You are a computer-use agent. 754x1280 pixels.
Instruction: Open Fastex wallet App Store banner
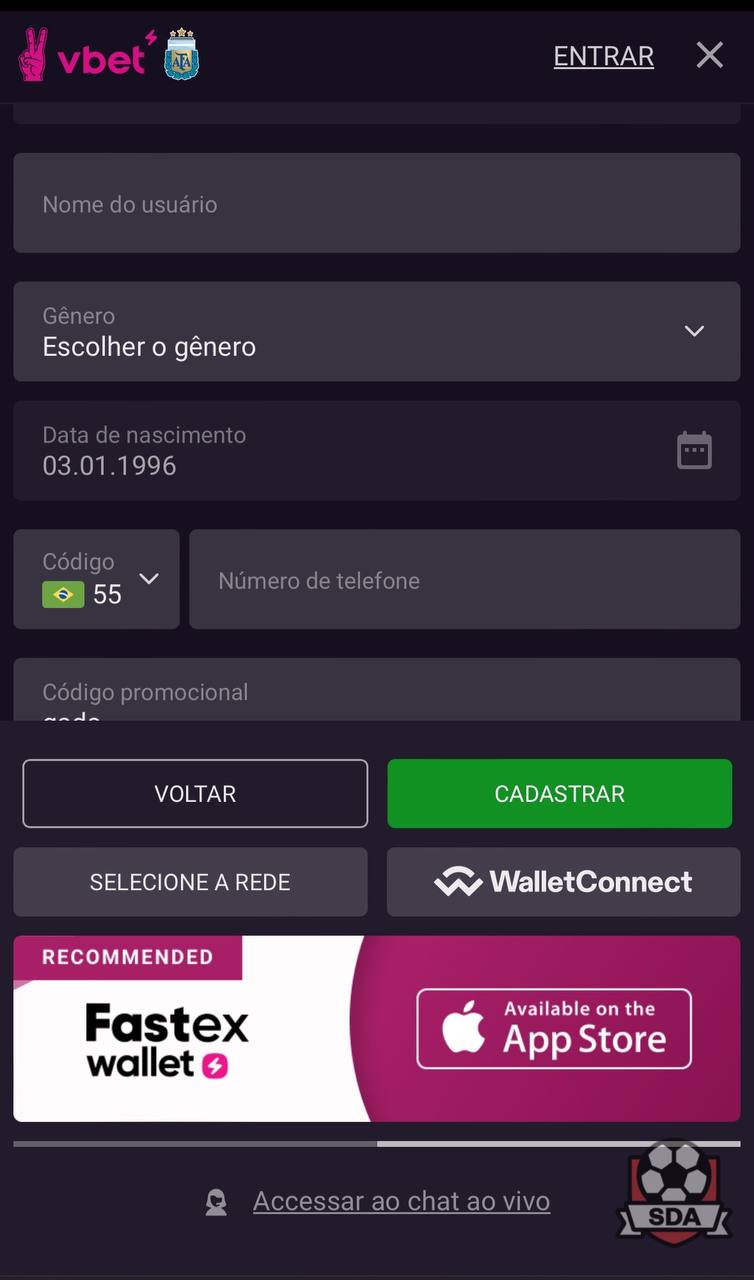point(553,1029)
